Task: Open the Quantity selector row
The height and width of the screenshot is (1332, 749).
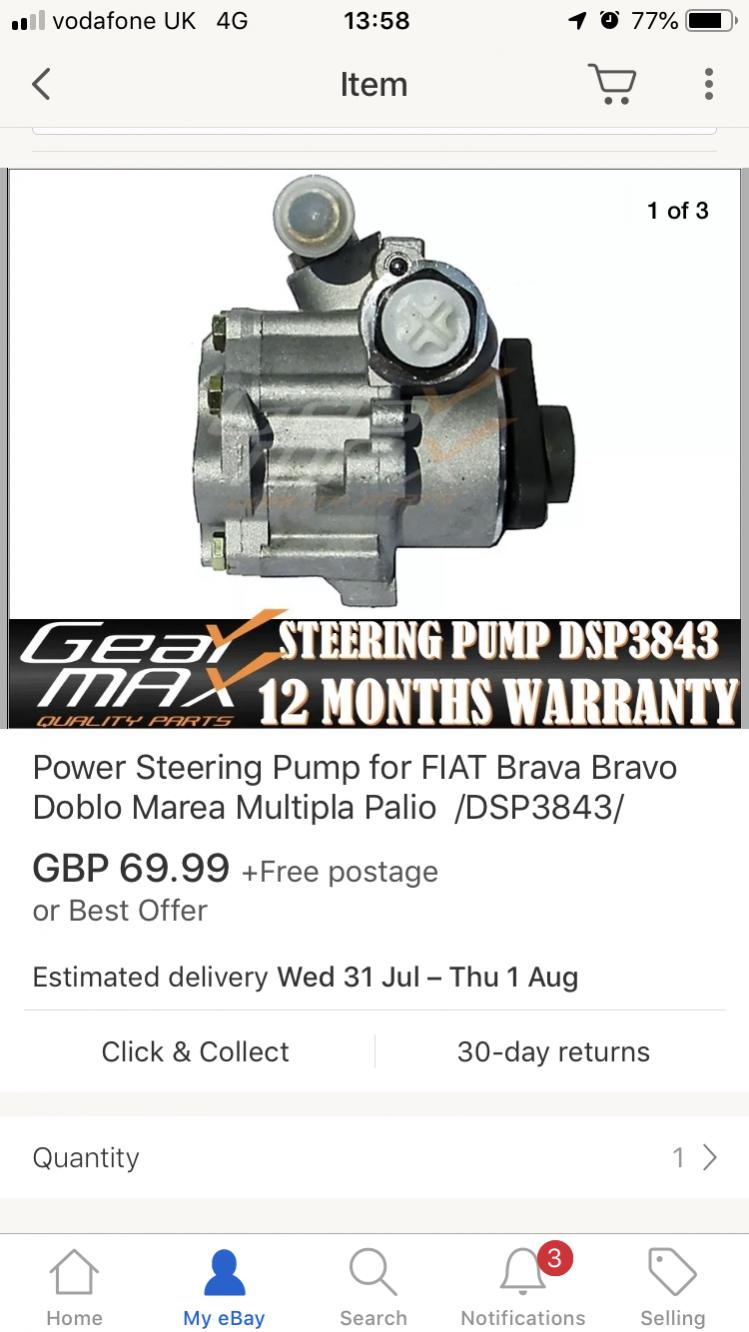Action: click(x=375, y=1158)
